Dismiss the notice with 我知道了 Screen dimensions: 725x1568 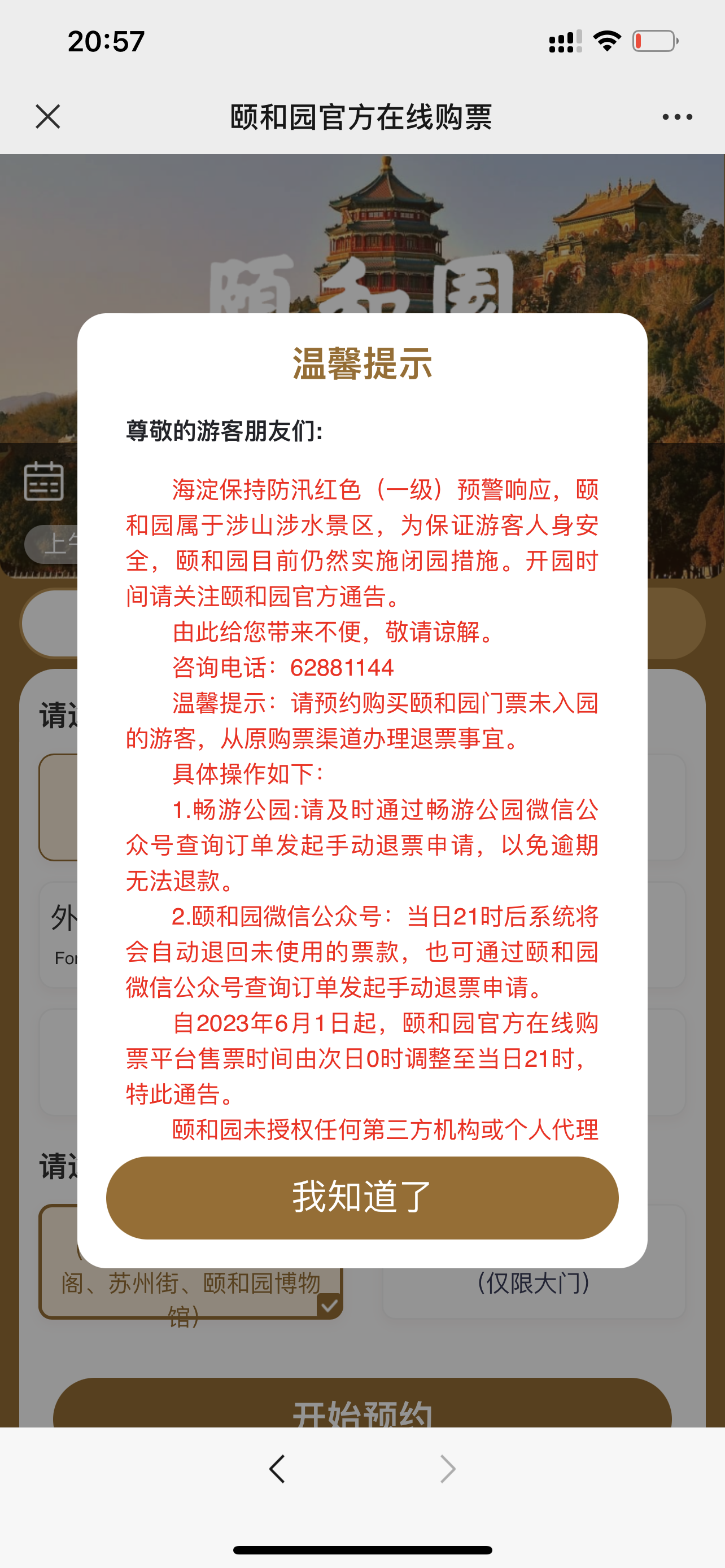[x=362, y=1197]
